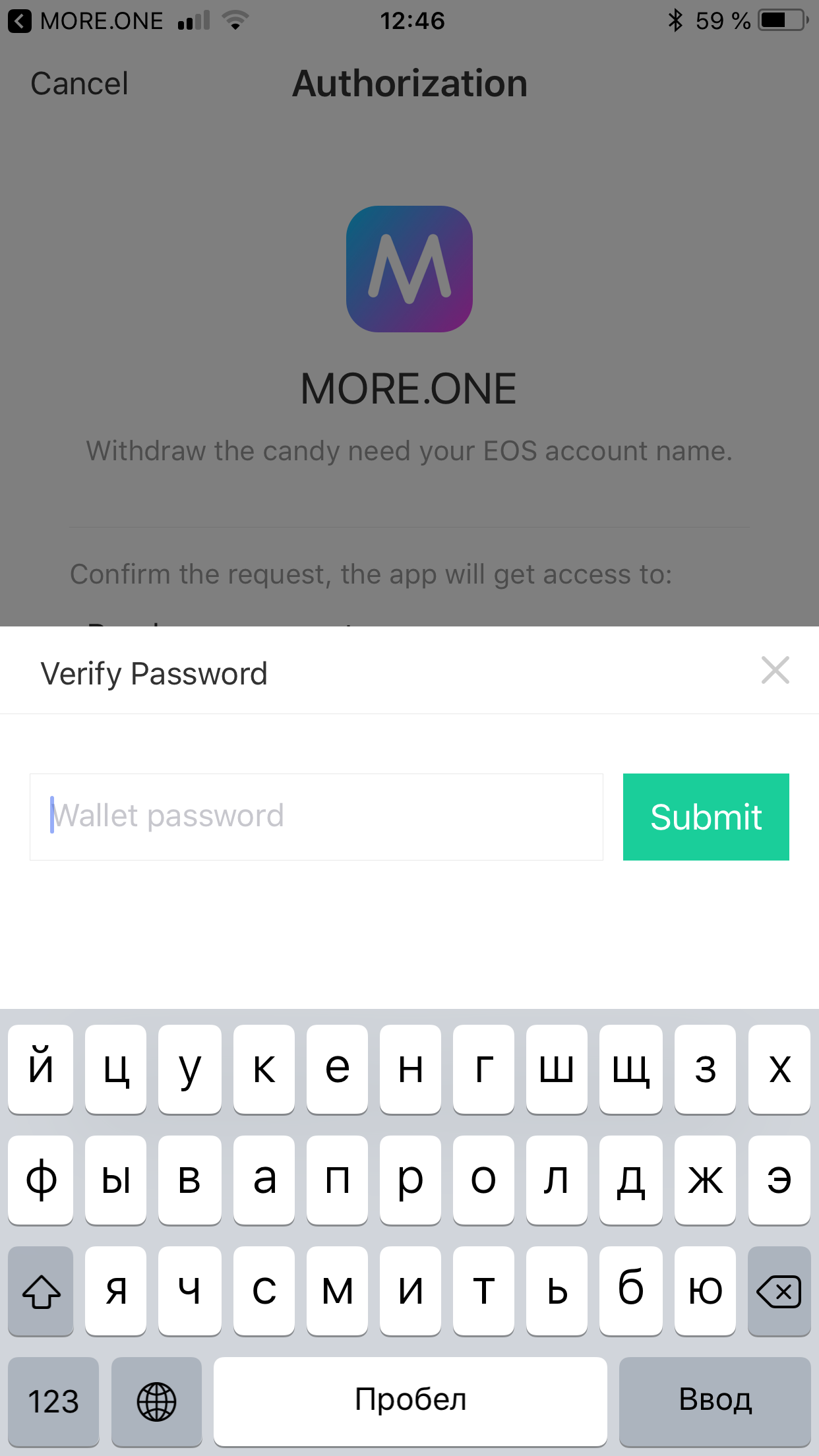Submit the wallet password
The width and height of the screenshot is (819, 1456).
706,816
